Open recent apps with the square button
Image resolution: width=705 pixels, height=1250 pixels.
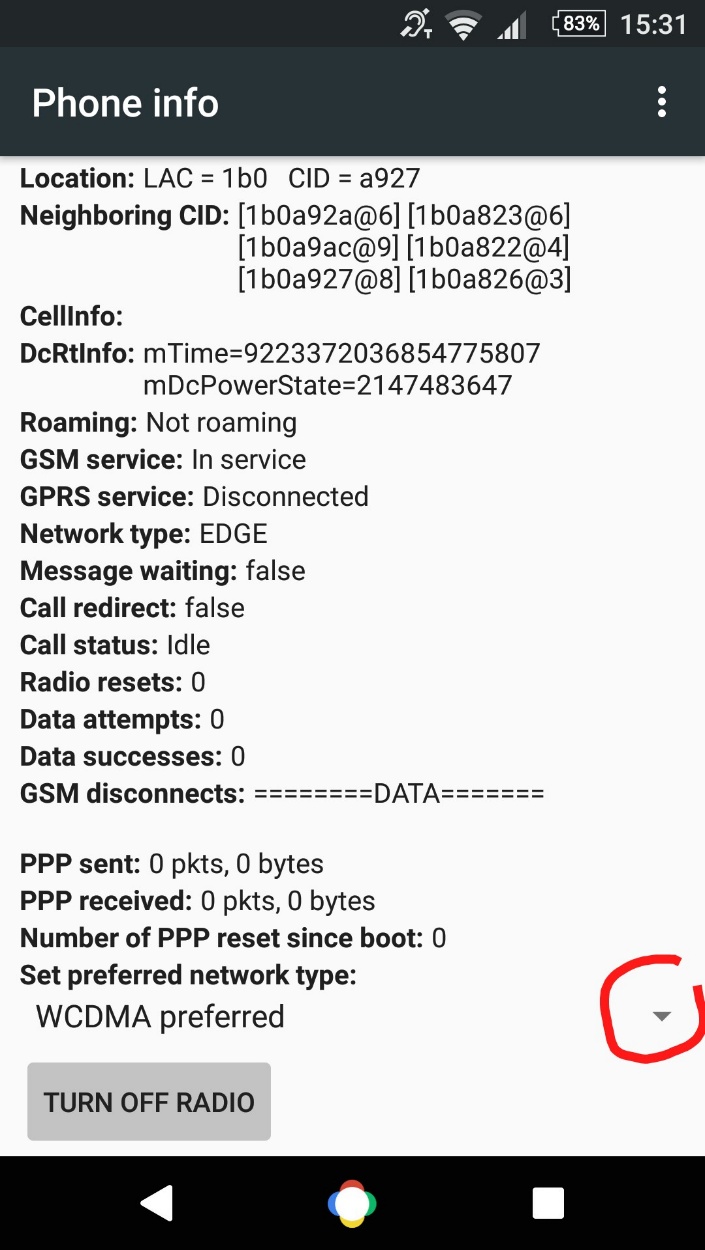(x=548, y=1203)
